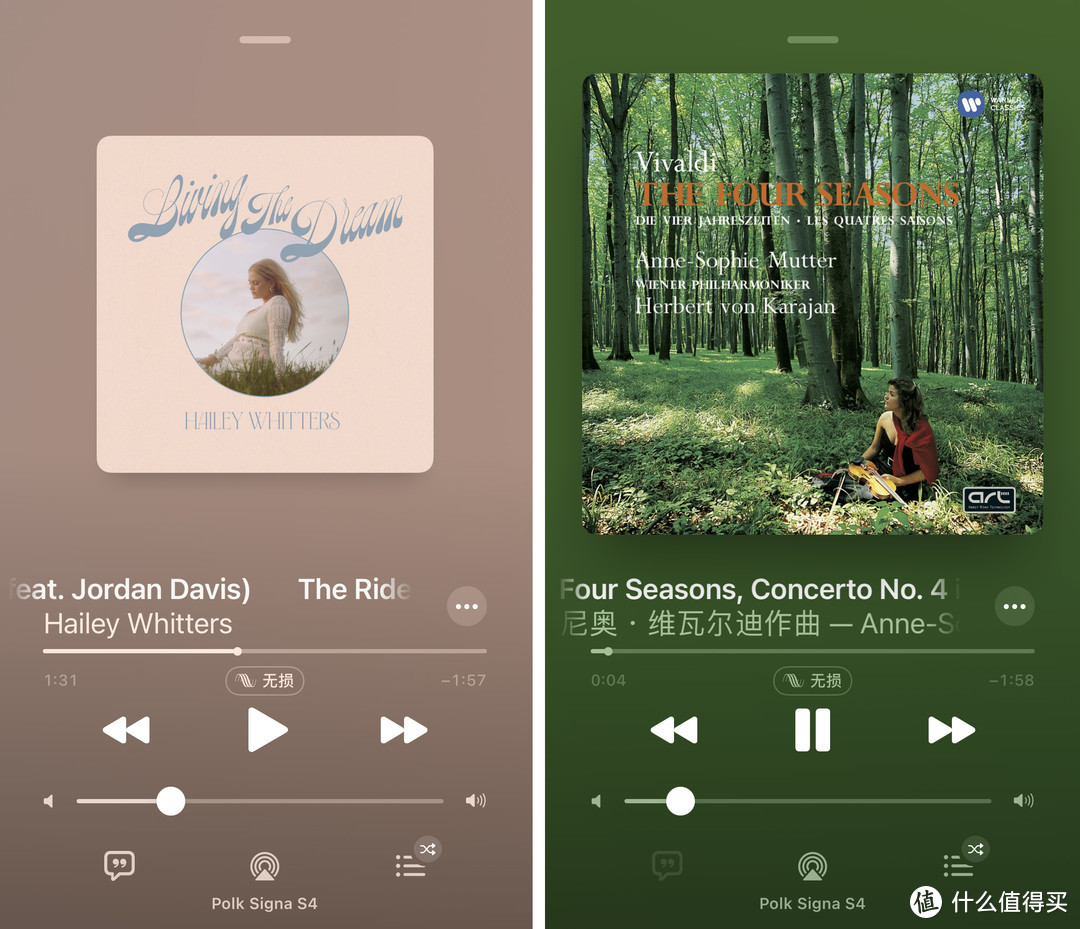Tap the Hailey Whitters song progress bar
Image resolution: width=1080 pixels, height=929 pixels.
(265, 651)
